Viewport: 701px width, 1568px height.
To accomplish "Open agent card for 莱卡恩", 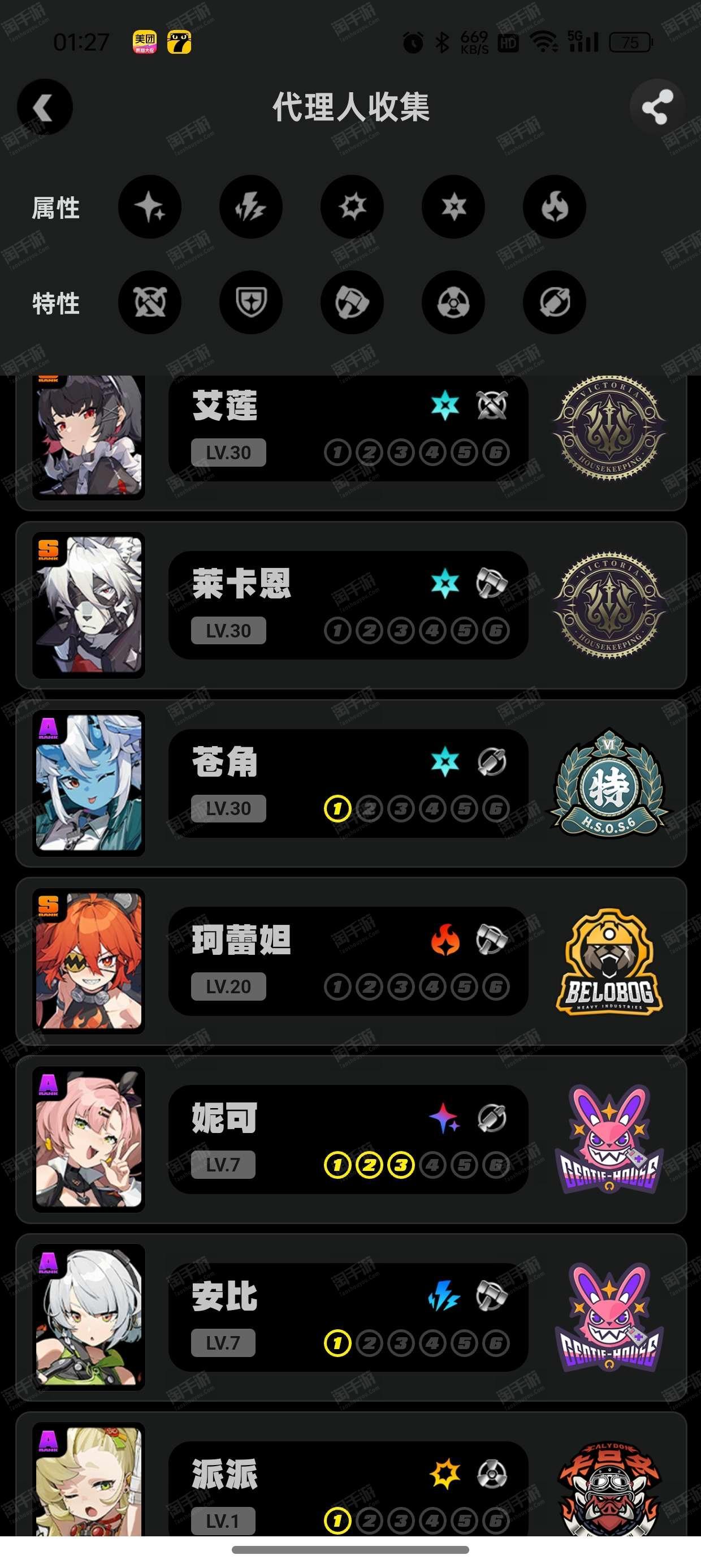I will pos(351,605).
